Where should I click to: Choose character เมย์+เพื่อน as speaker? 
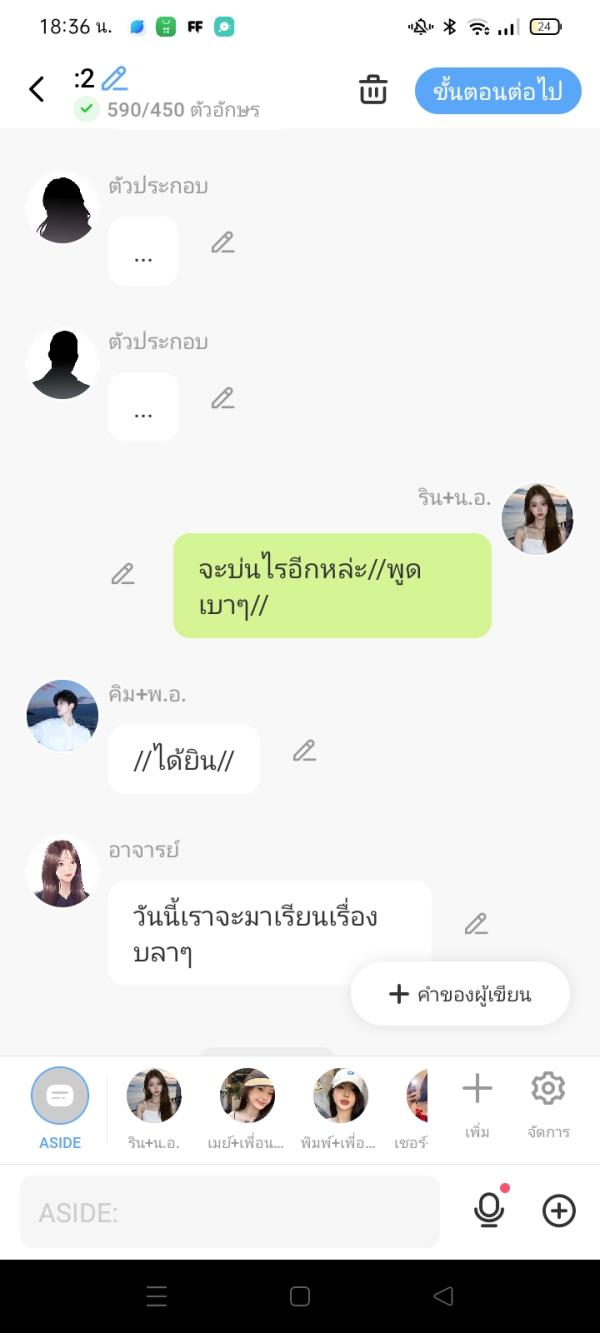247,1107
